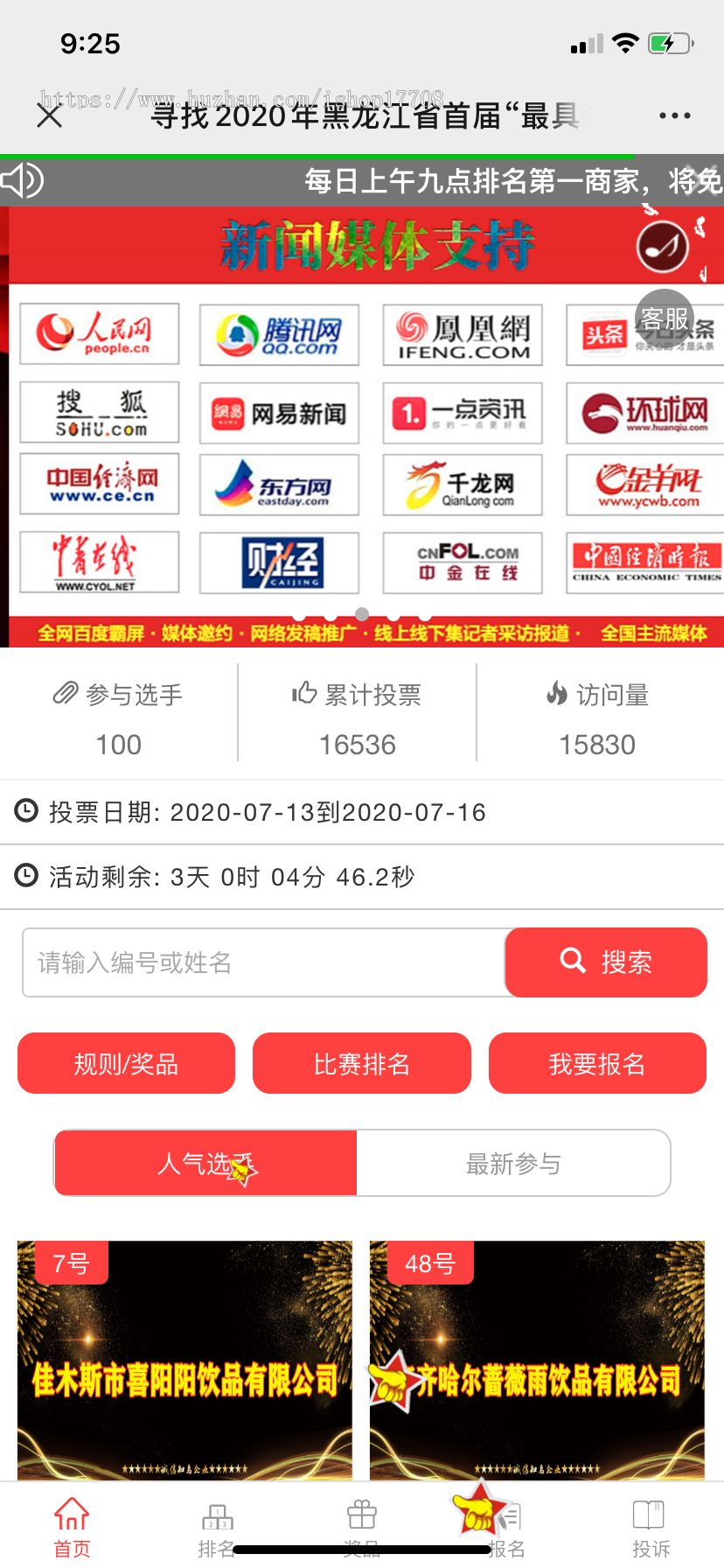Open the 客服 customer service bubble
The image size is (724, 1568).
coord(665,318)
